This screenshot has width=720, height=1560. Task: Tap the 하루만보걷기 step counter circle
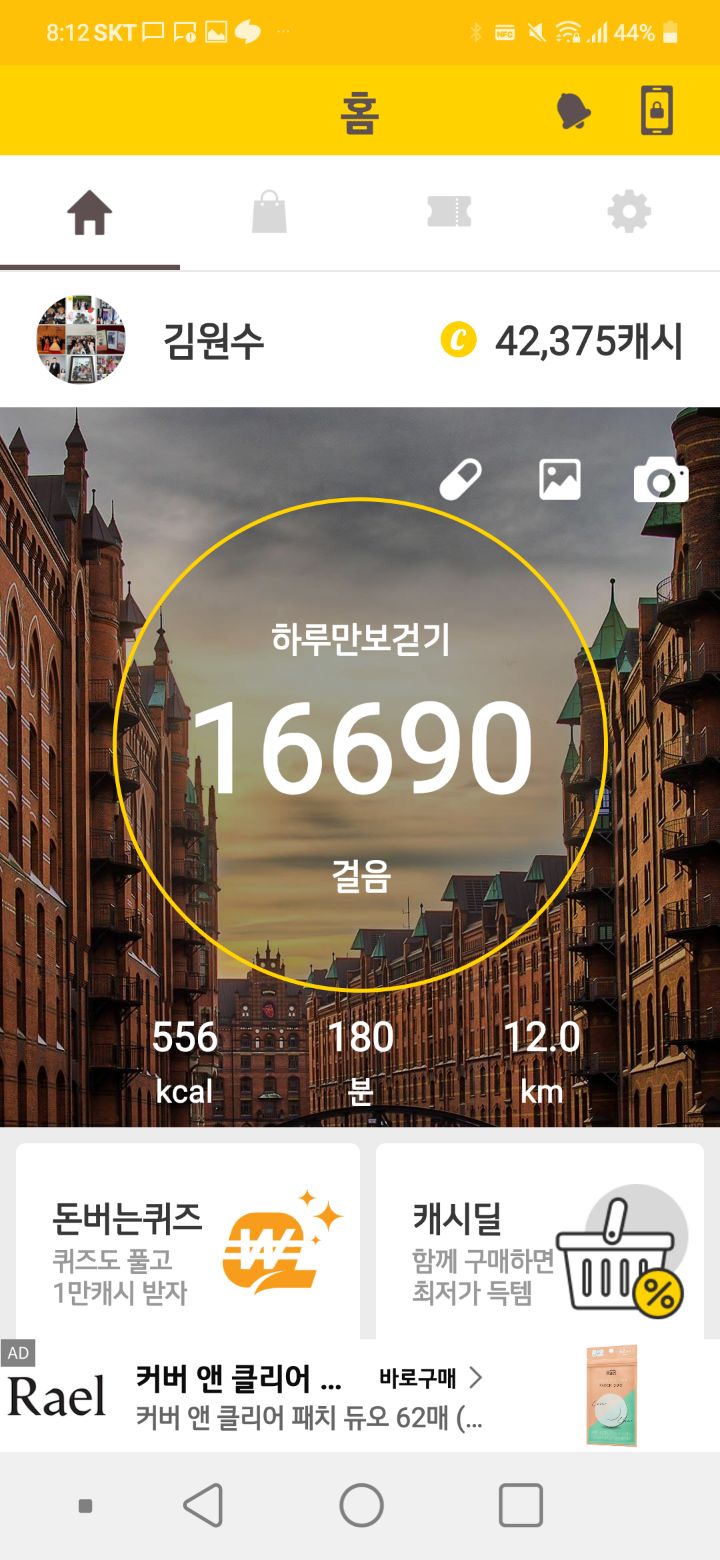coord(360,745)
